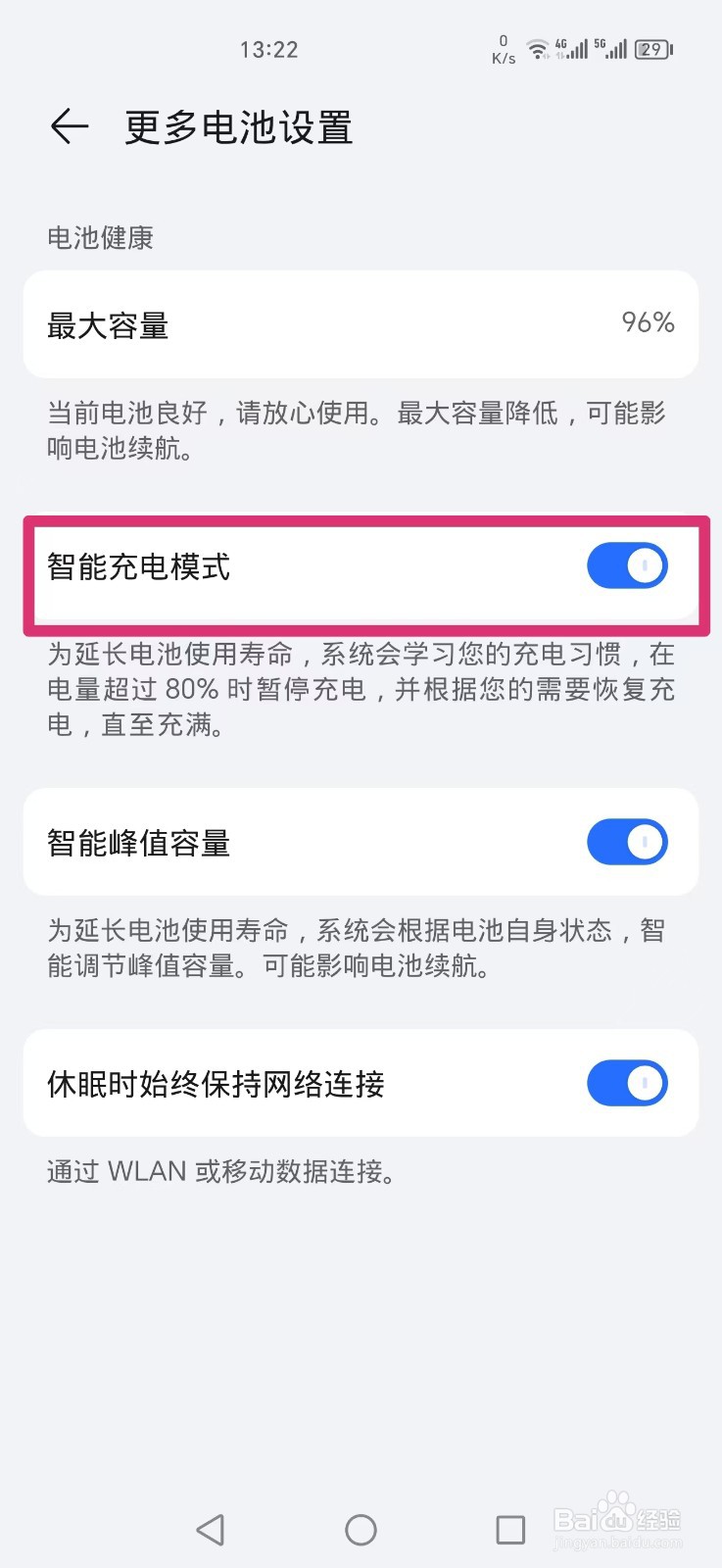The height and width of the screenshot is (1568, 722).
Task: Tap the K/s data speed indicator
Action: (503, 49)
